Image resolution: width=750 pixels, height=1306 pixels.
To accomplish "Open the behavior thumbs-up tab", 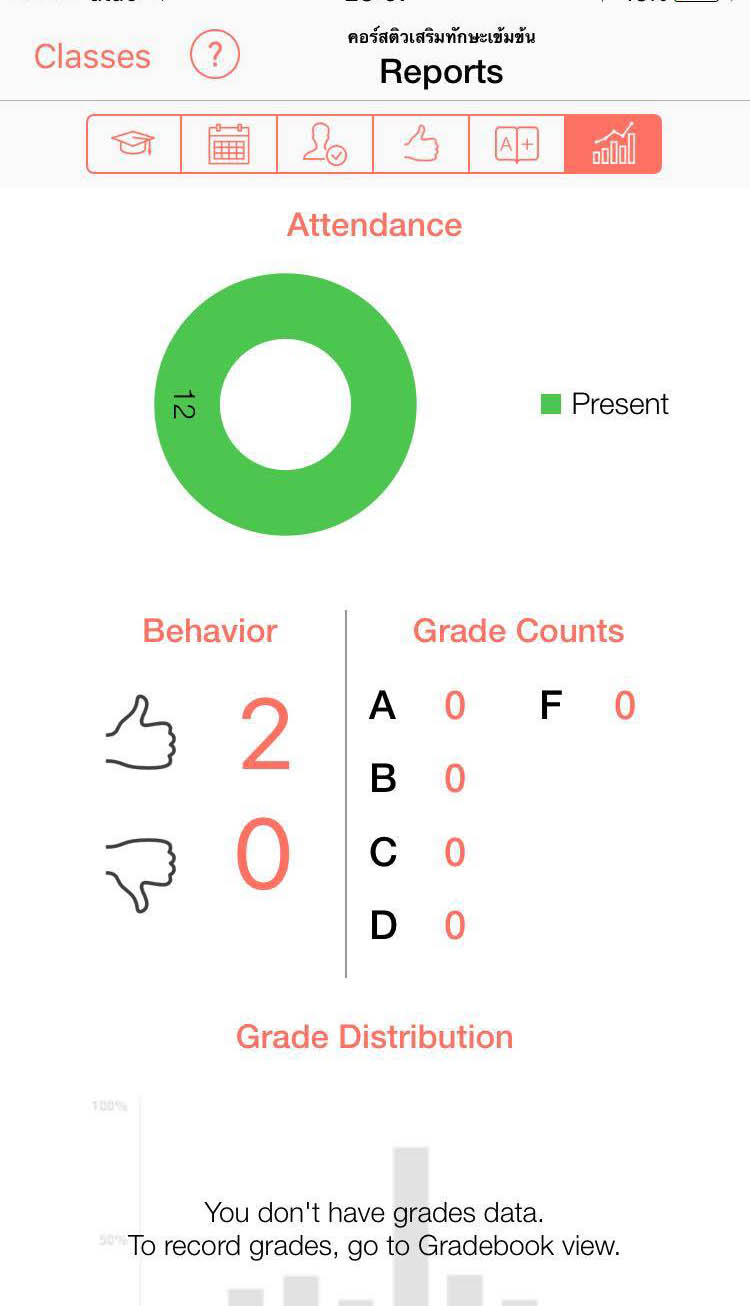I will pyautogui.click(x=421, y=144).
